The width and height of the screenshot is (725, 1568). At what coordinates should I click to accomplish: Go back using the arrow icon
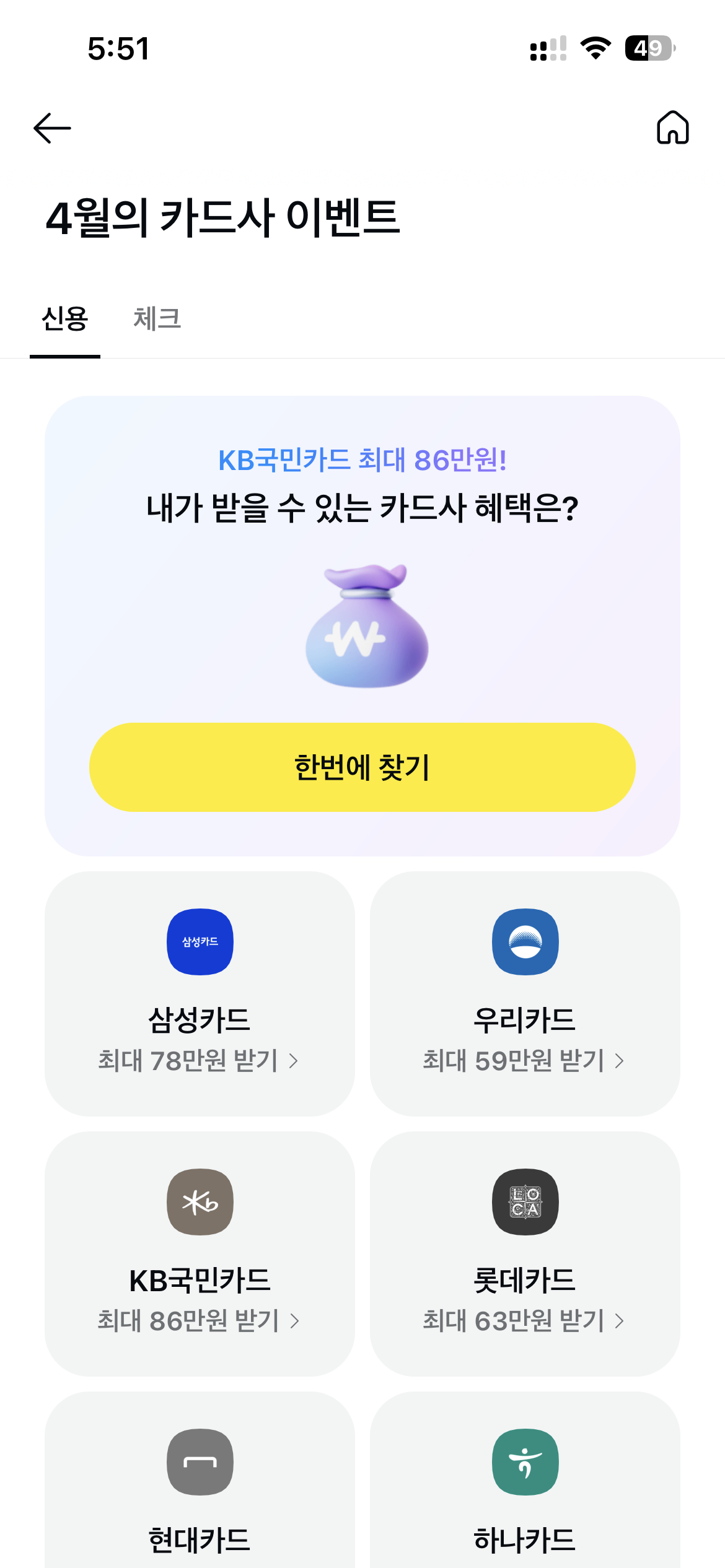point(52,128)
